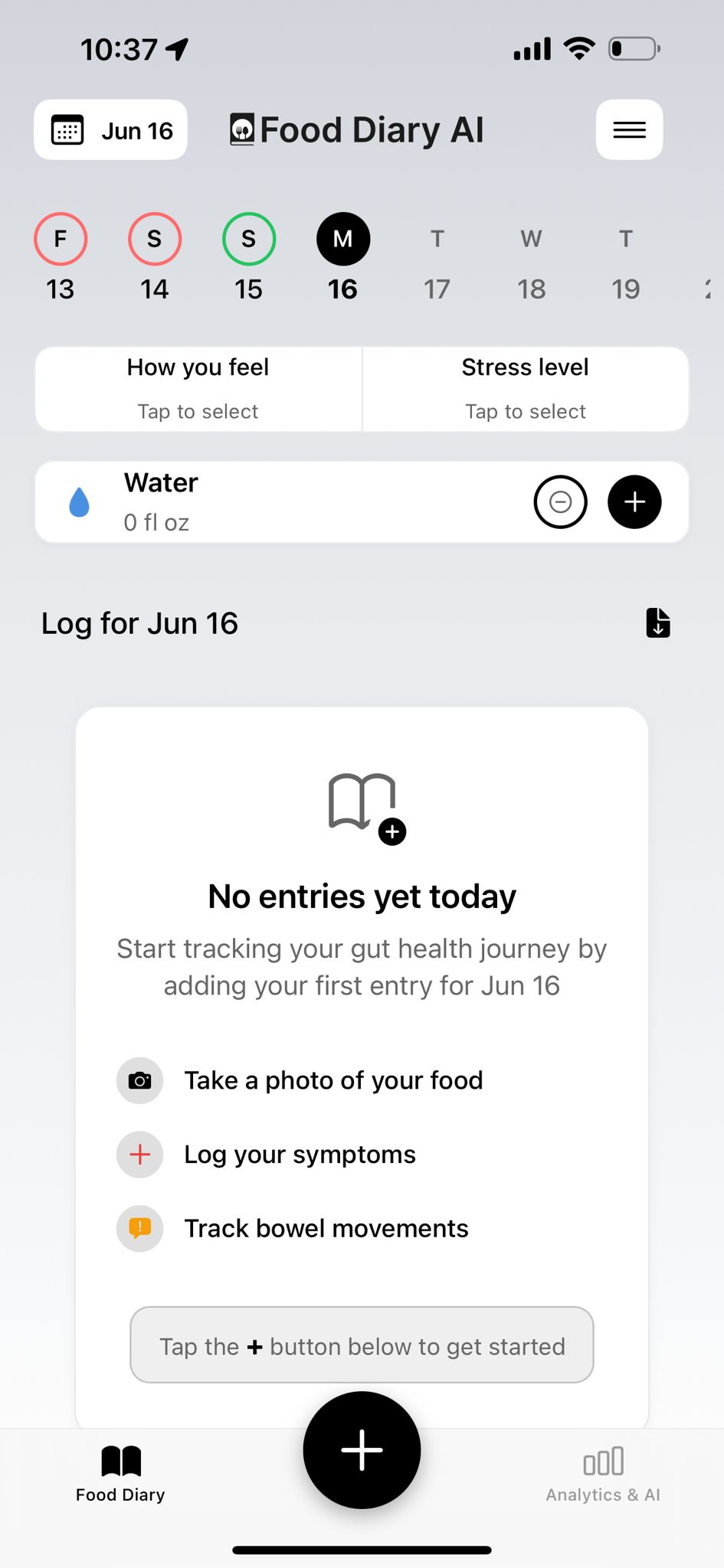The height and width of the screenshot is (1568, 724).
Task: Decrease water with the minus button
Action: (560, 501)
